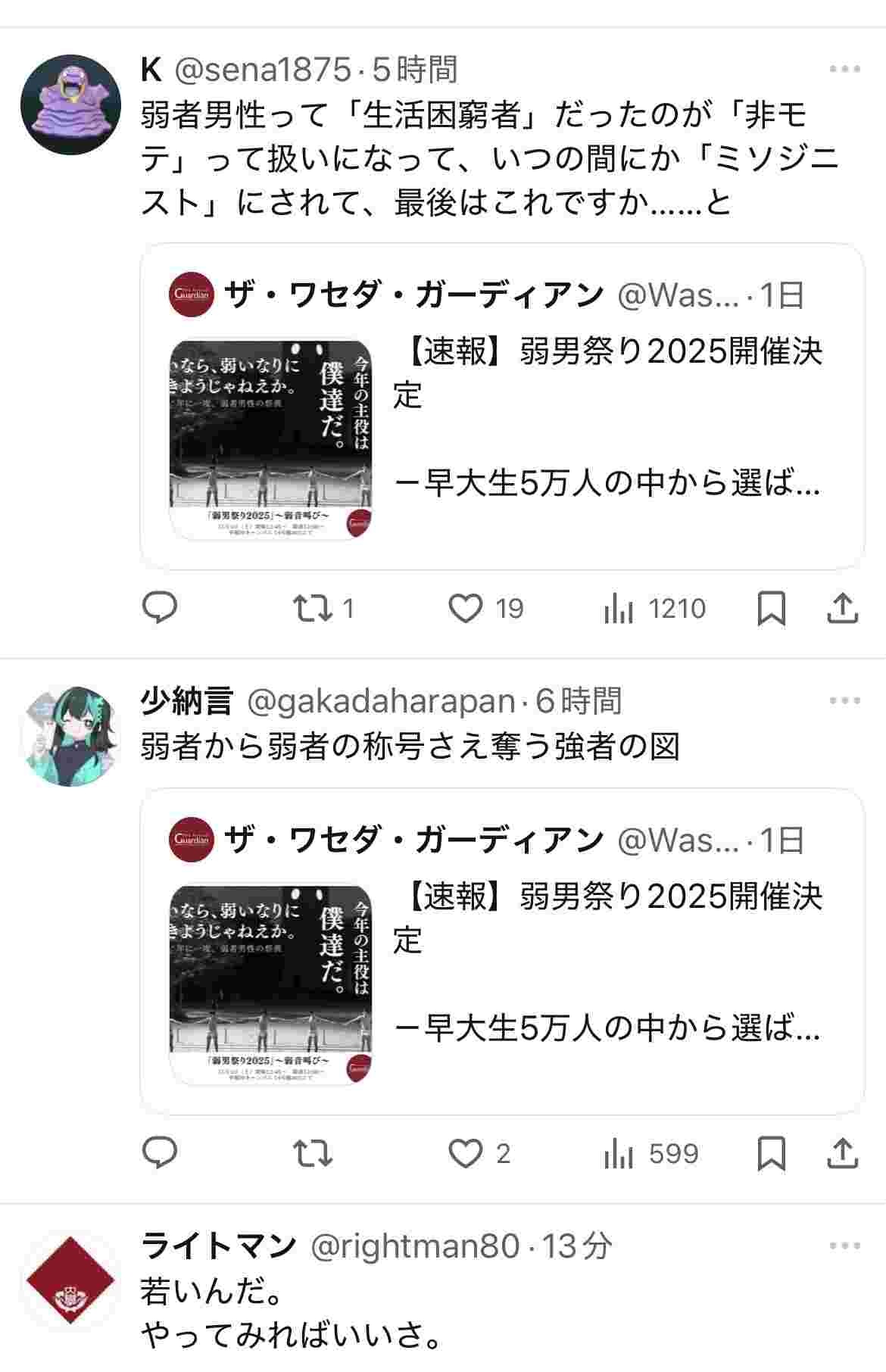Image resolution: width=886 pixels, height=1372 pixels.
Task: Bookmark 少納言's post
Action: [771, 1153]
